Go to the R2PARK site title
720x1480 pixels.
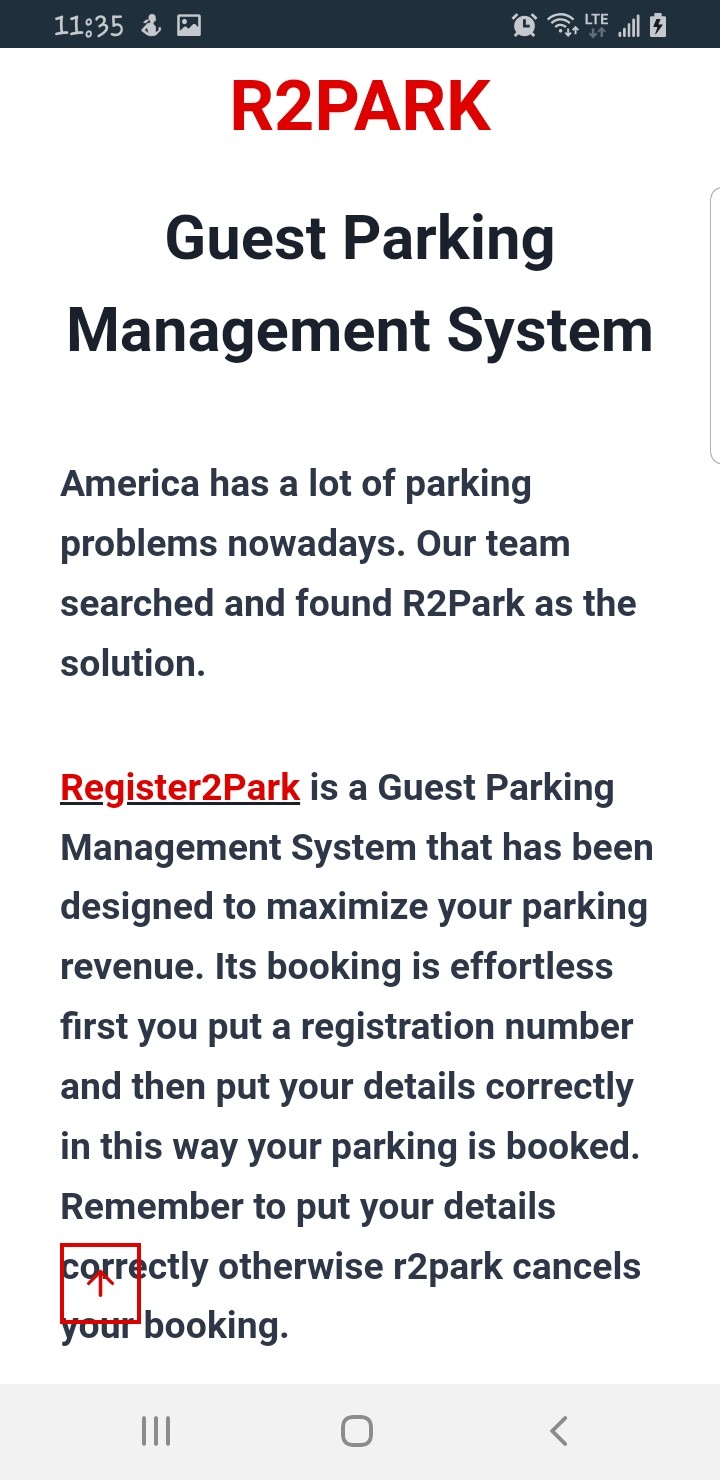tap(360, 106)
